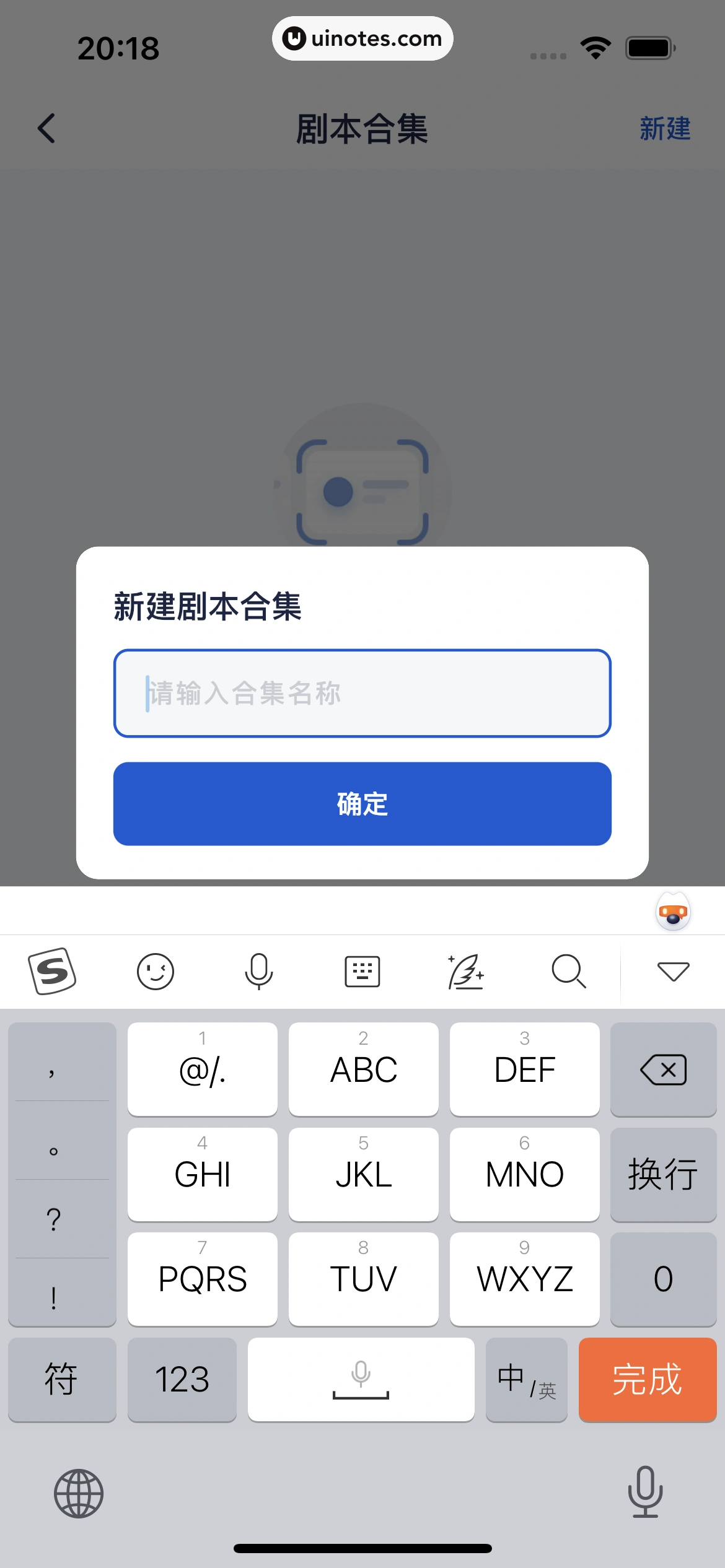Switch keyboards with the globe icon
725x1568 pixels.
pyautogui.click(x=79, y=1493)
